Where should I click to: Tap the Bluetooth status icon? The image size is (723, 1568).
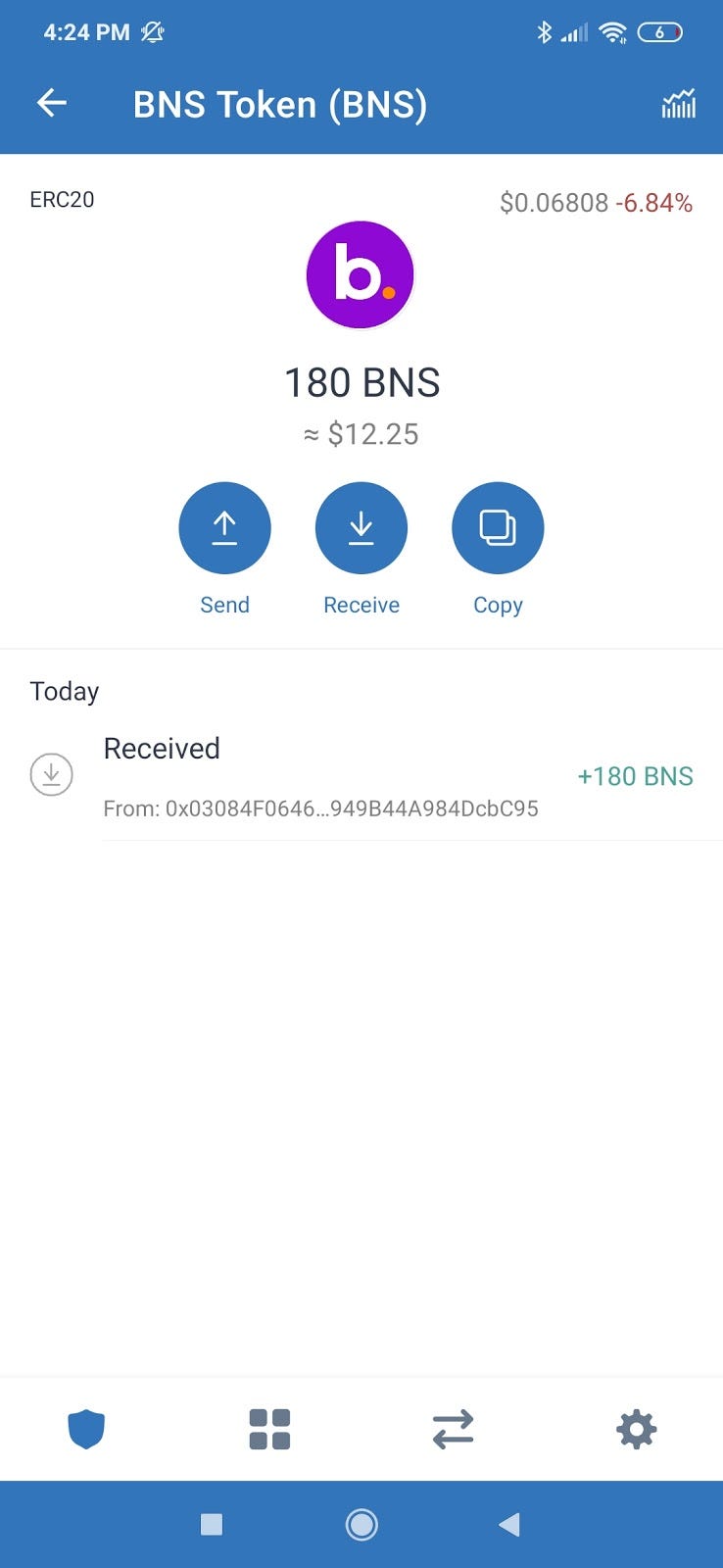point(546,30)
